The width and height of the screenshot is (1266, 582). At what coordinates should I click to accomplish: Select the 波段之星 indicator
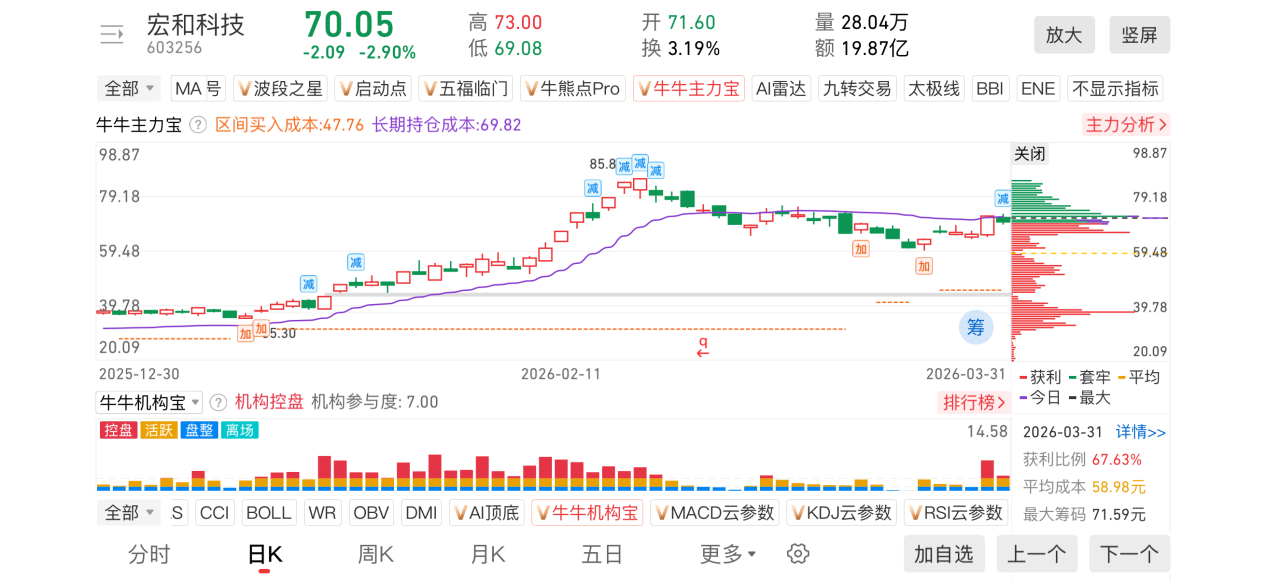(280, 89)
